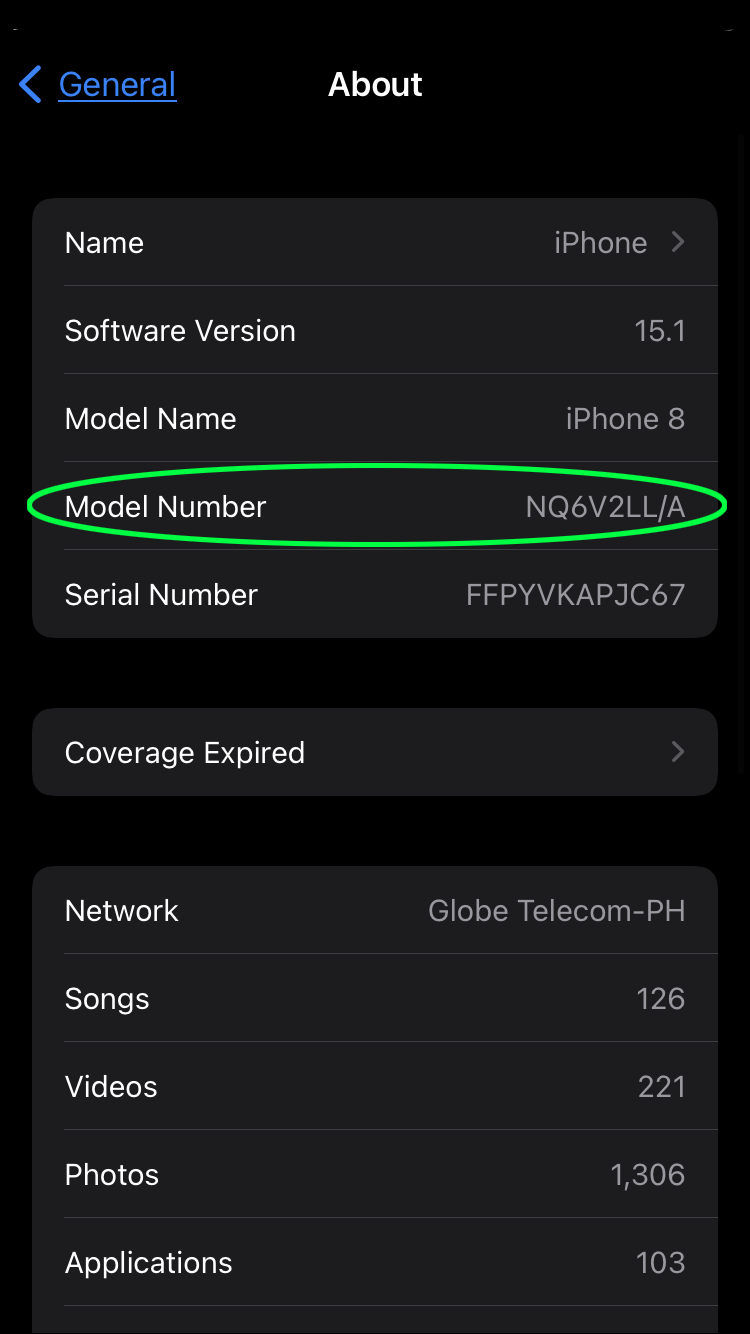The image size is (750, 1334).
Task: Open the Coverage Expired details
Action: click(375, 752)
